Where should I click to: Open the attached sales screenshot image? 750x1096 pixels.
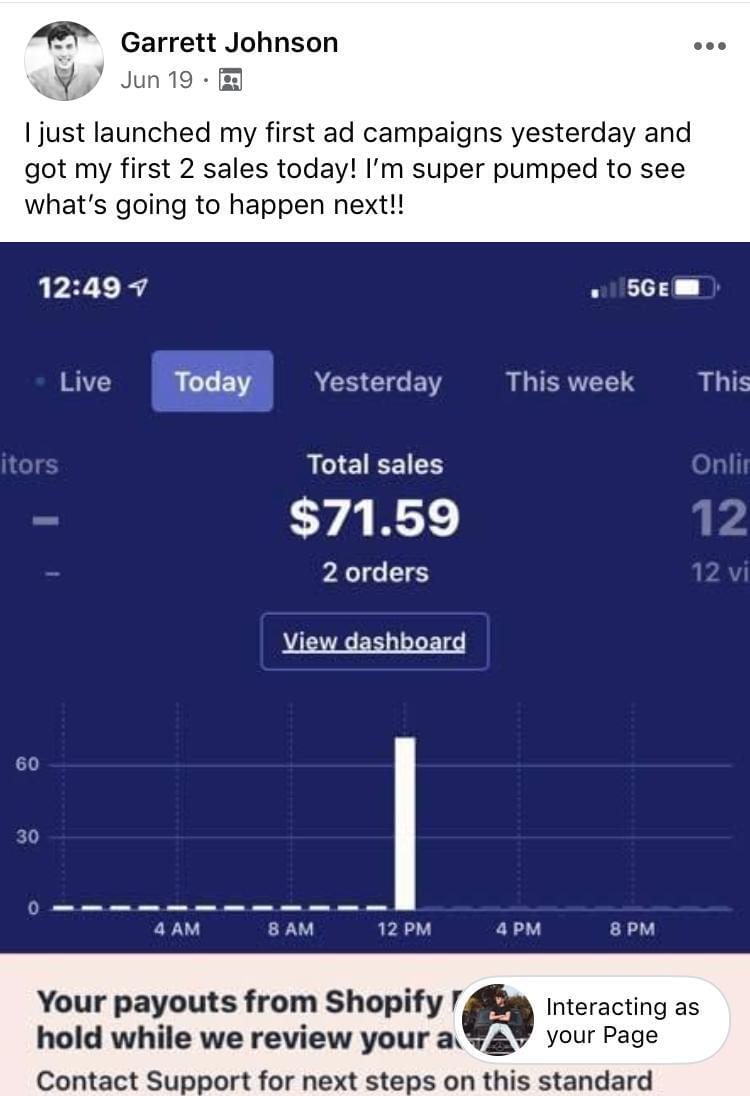pyautogui.click(x=375, y=600)
